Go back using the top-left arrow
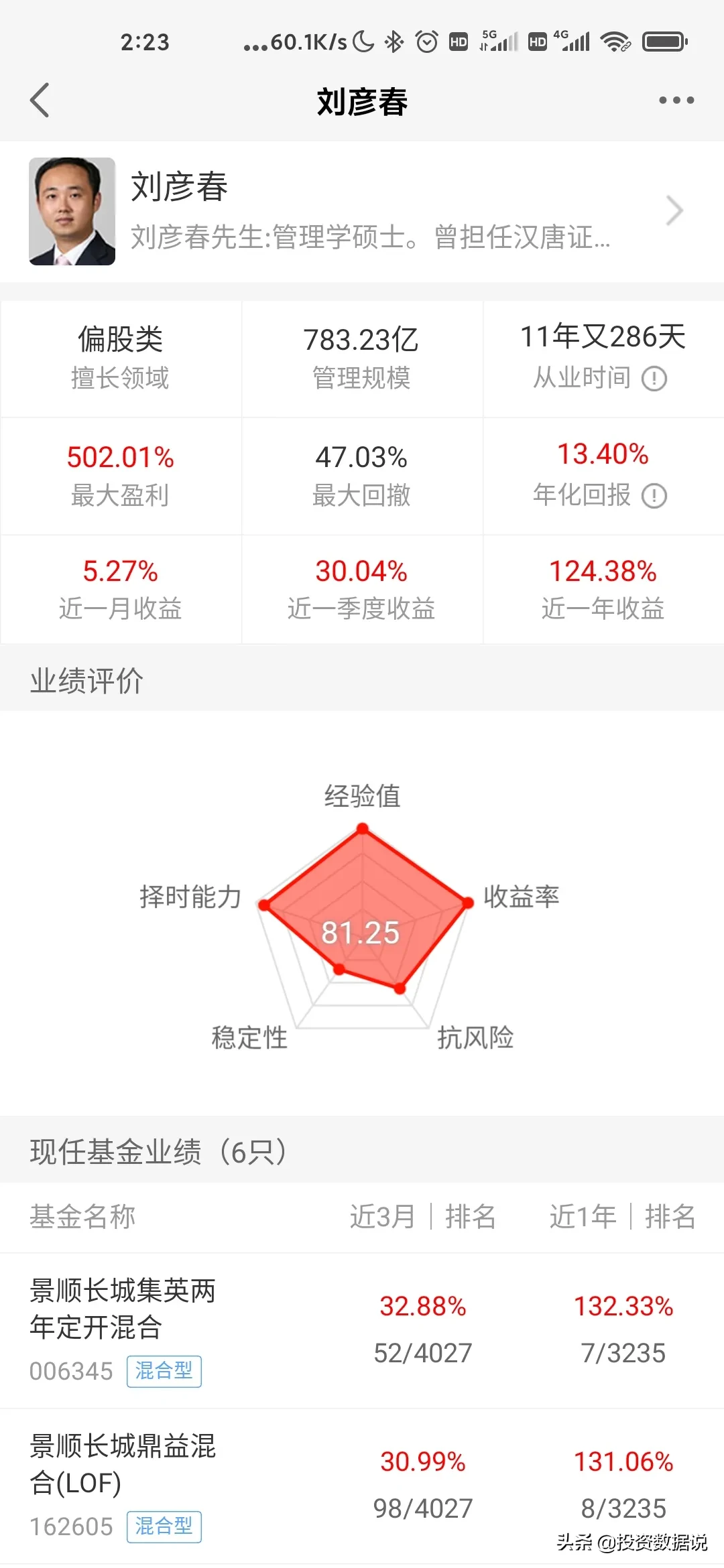Image resolution: width=724 pixels, height=1568 pixels. pos(40,101)
